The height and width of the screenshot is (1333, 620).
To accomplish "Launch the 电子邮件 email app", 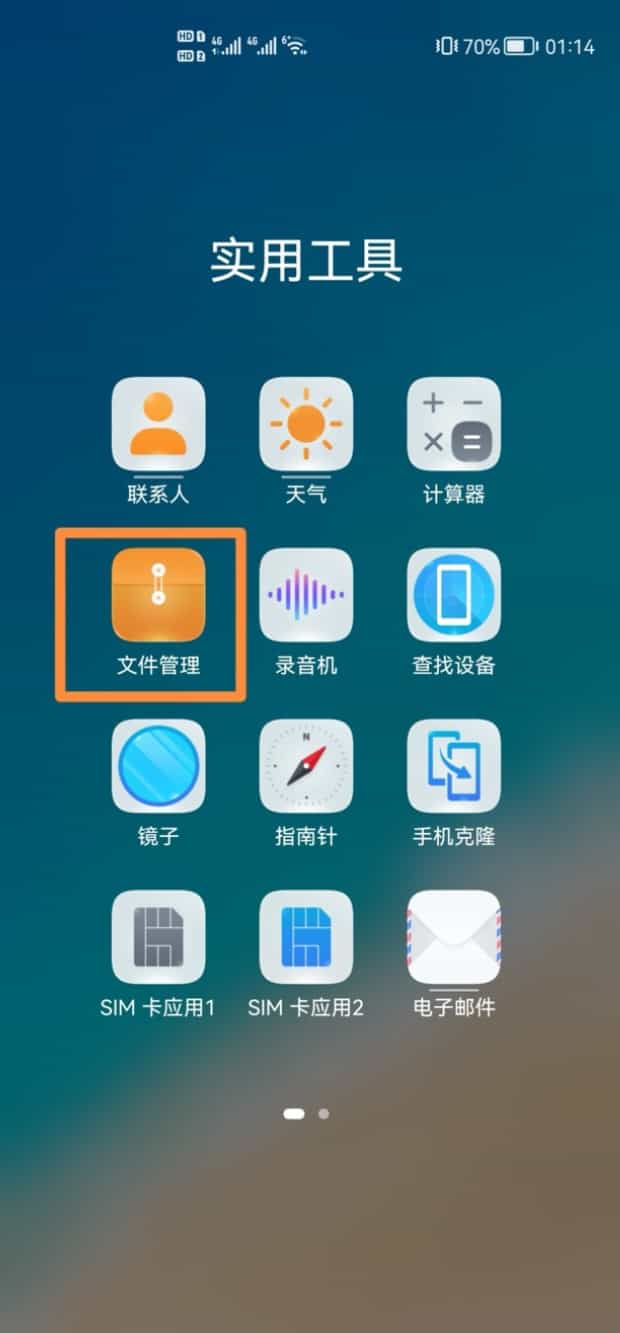I will click(453, 937).
